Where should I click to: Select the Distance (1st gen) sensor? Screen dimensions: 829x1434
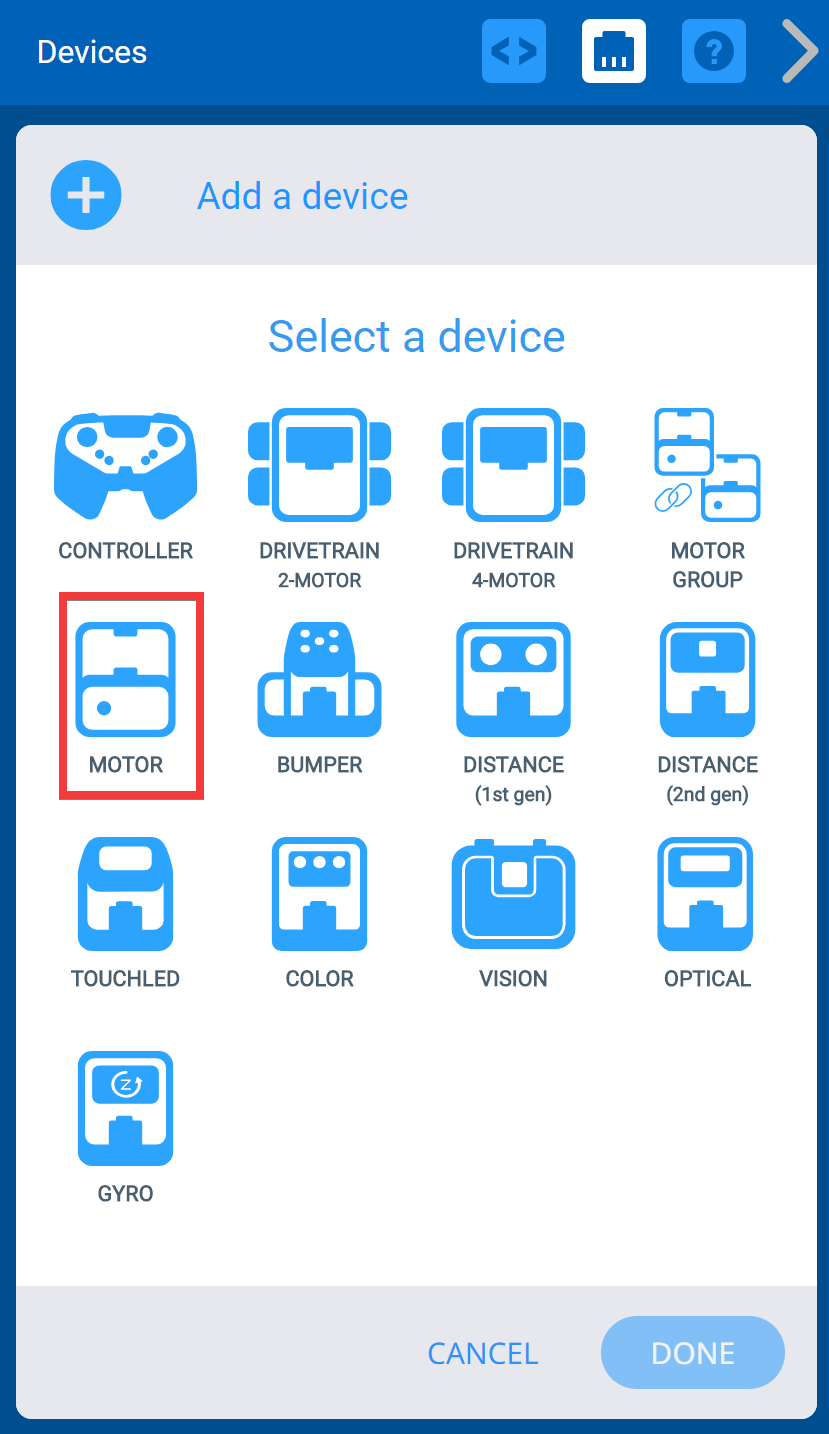pyautogui.click(x=513, y=680)
